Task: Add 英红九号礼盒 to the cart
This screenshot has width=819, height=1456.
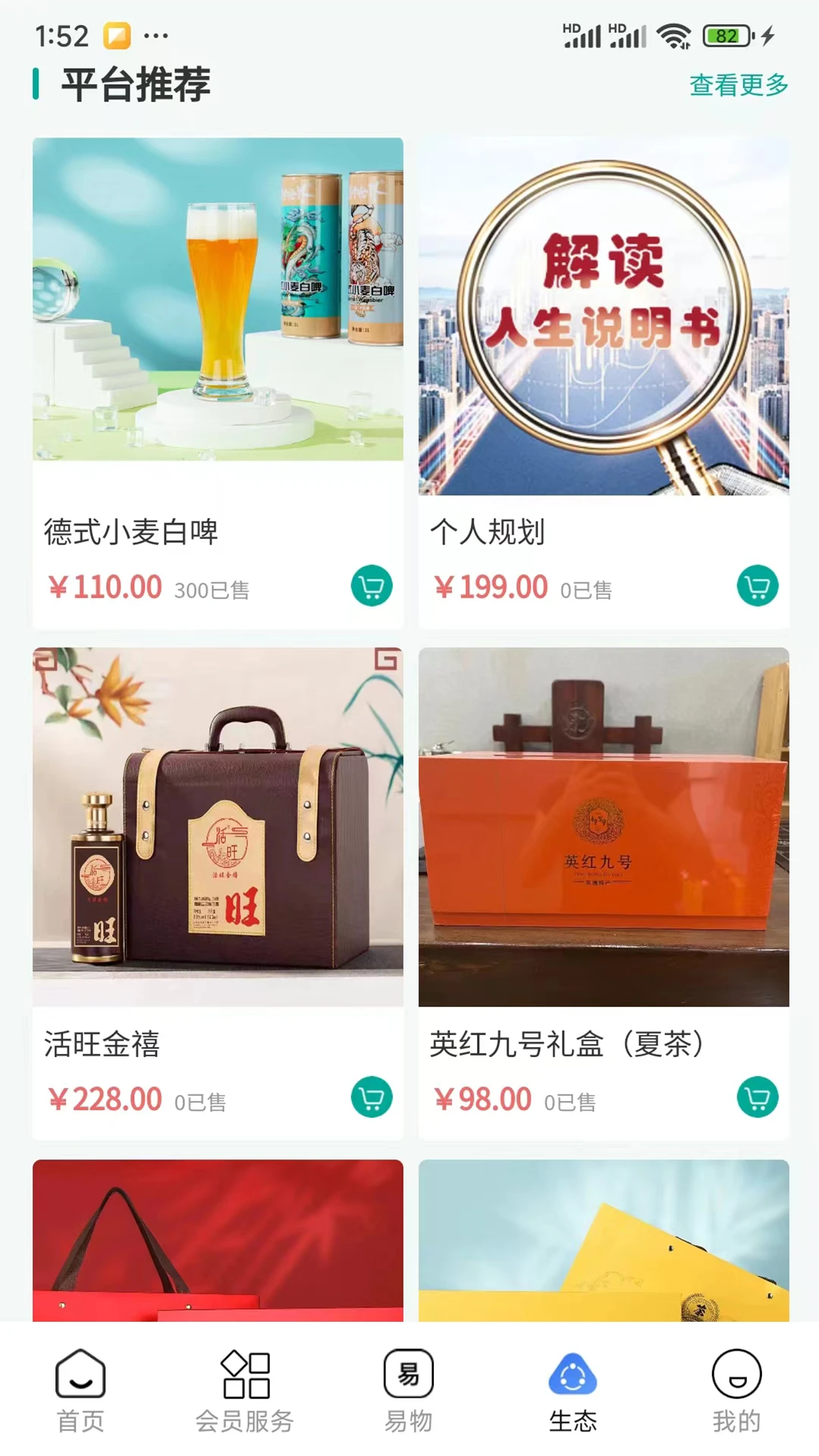Action: pos(758,1097)
